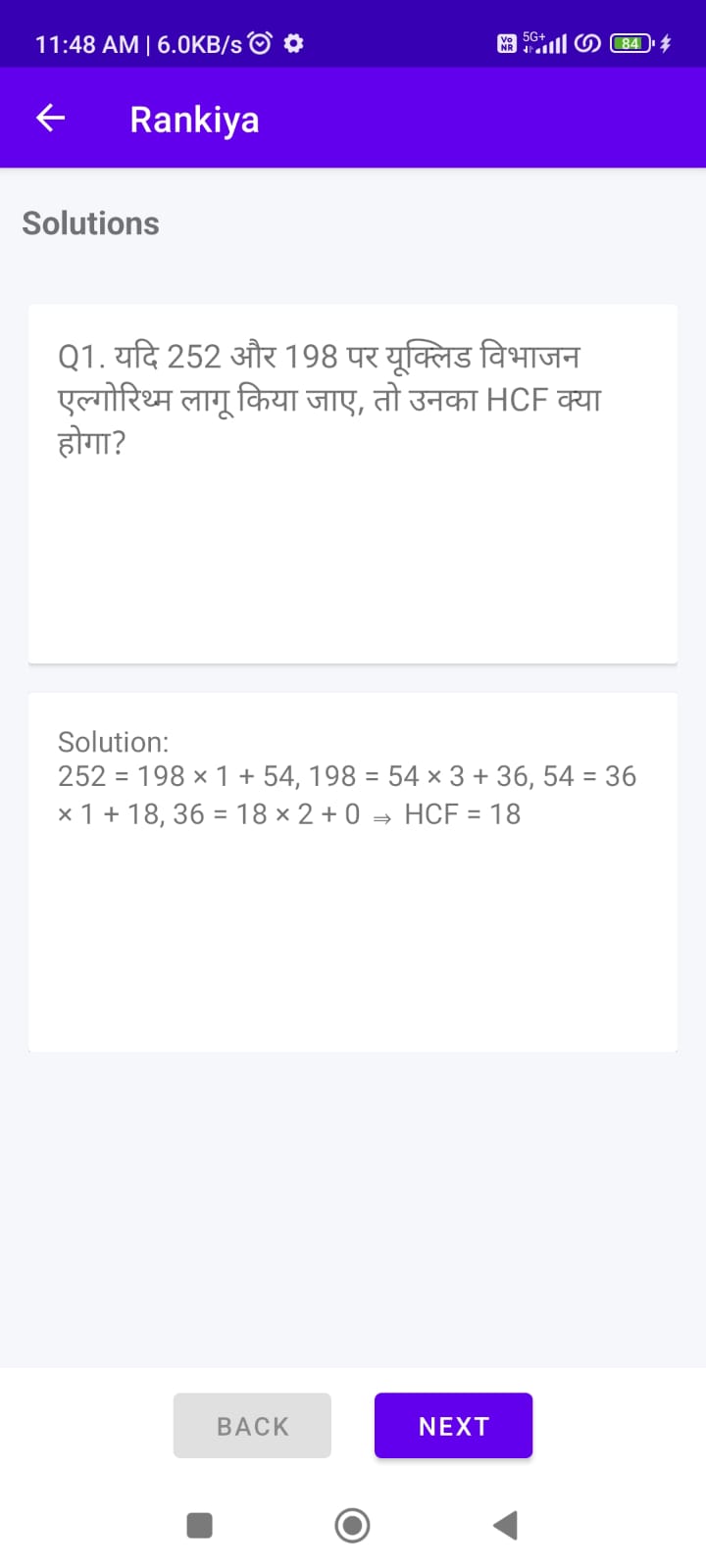706x1568 pixels.
Task: Tap the settings gear in the status bar
Action: pos(291,43)
